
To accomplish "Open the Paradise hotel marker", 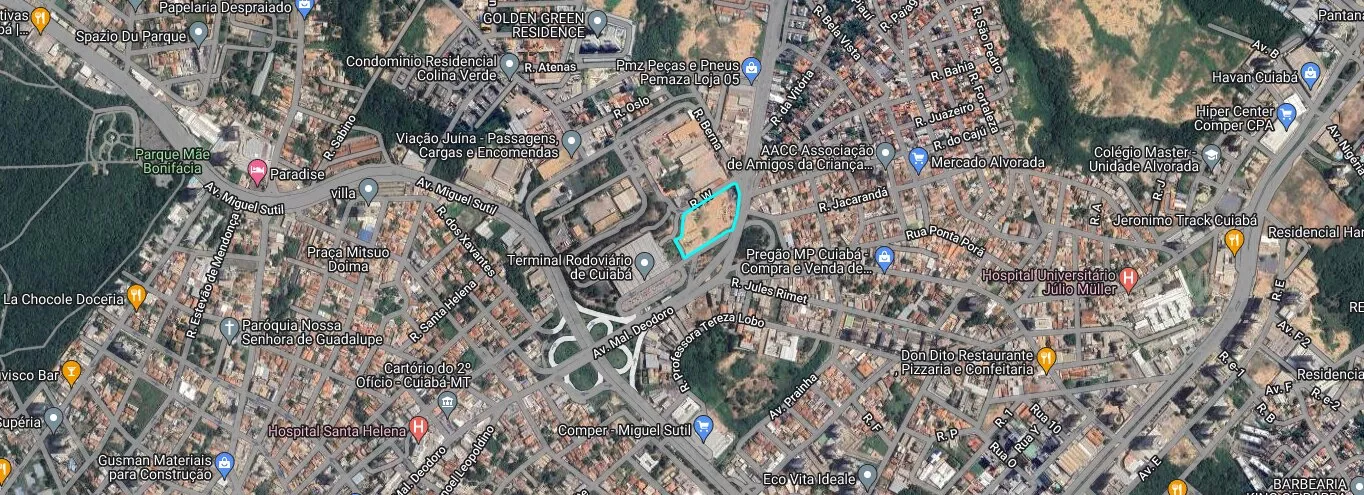I will click(257, 172).
